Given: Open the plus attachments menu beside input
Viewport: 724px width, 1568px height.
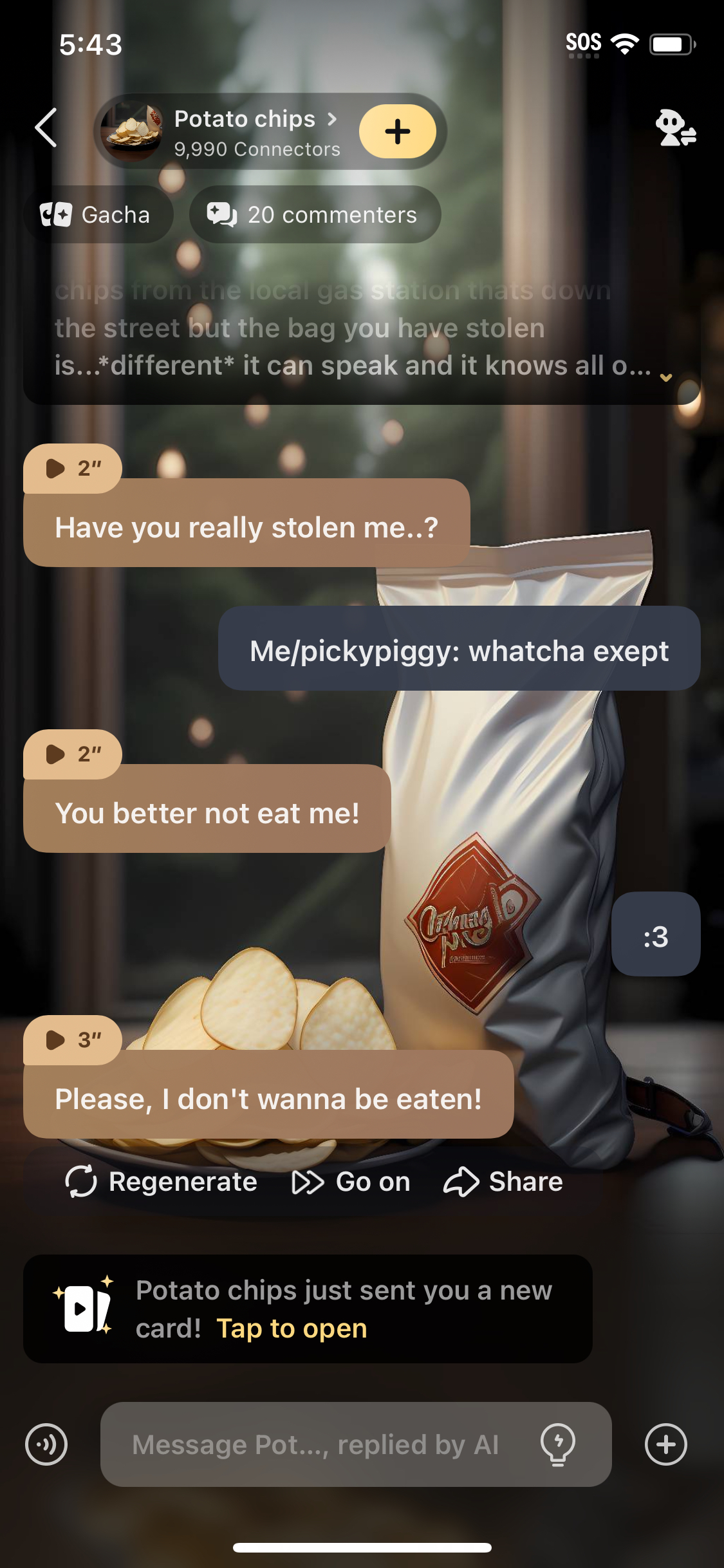Looking at the screenshot, I should click(666, 1444).
